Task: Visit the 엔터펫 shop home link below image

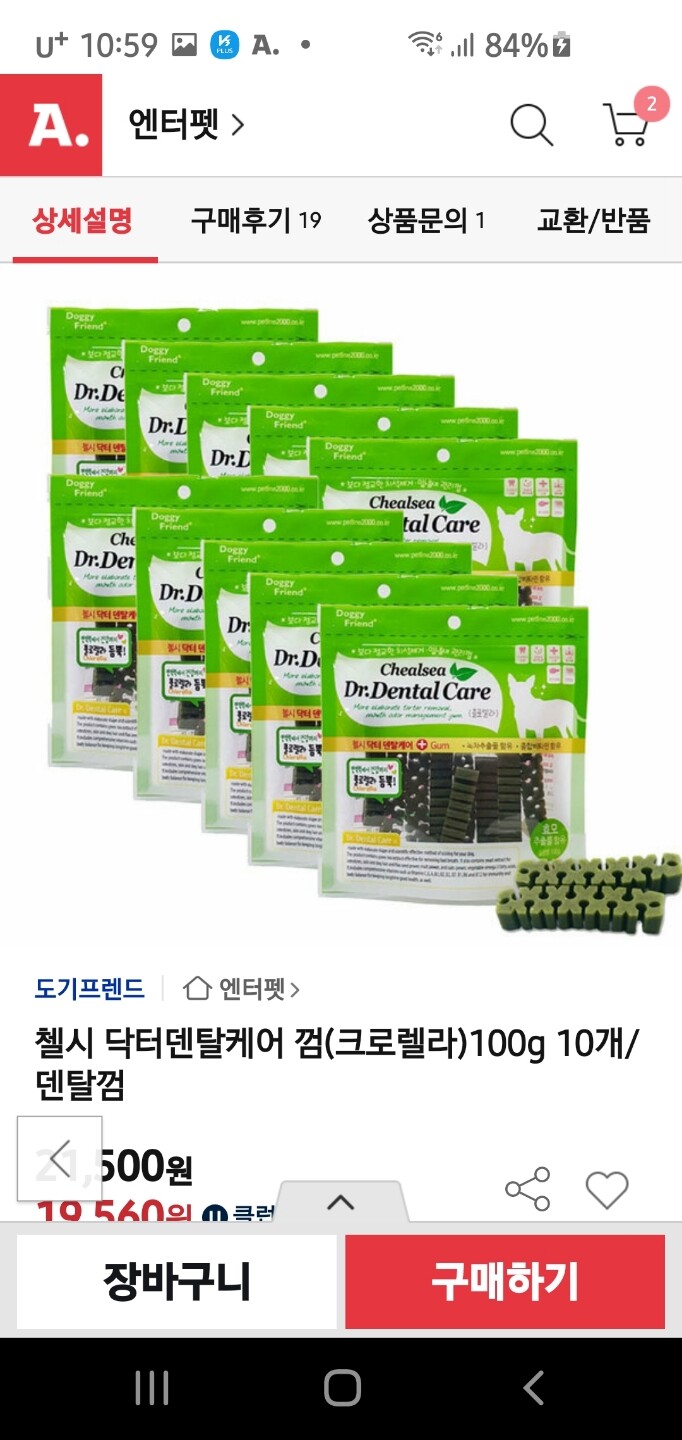Action: pyautogui.click(x=242, y=989)
